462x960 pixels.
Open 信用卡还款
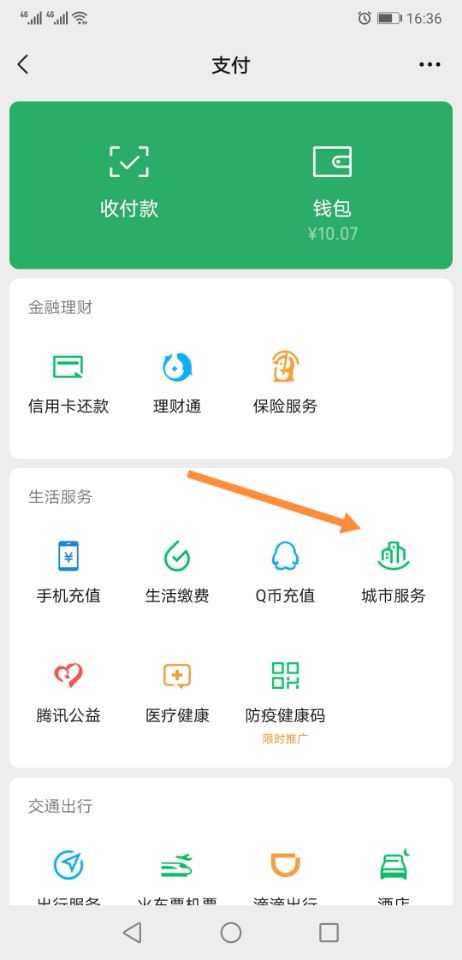coord(68,383)
